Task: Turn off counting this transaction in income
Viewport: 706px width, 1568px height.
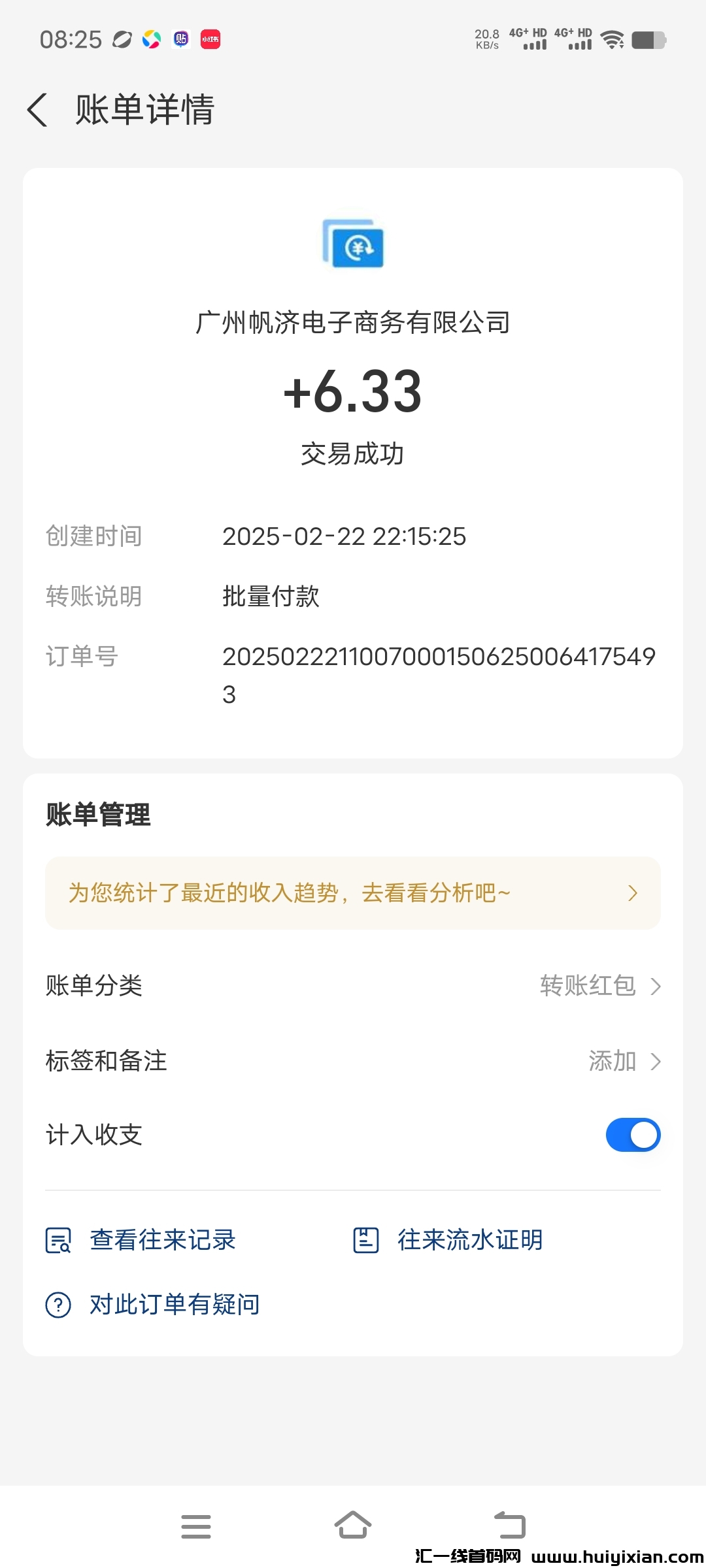Action: pyautogui.click(x=632, y=1134)
